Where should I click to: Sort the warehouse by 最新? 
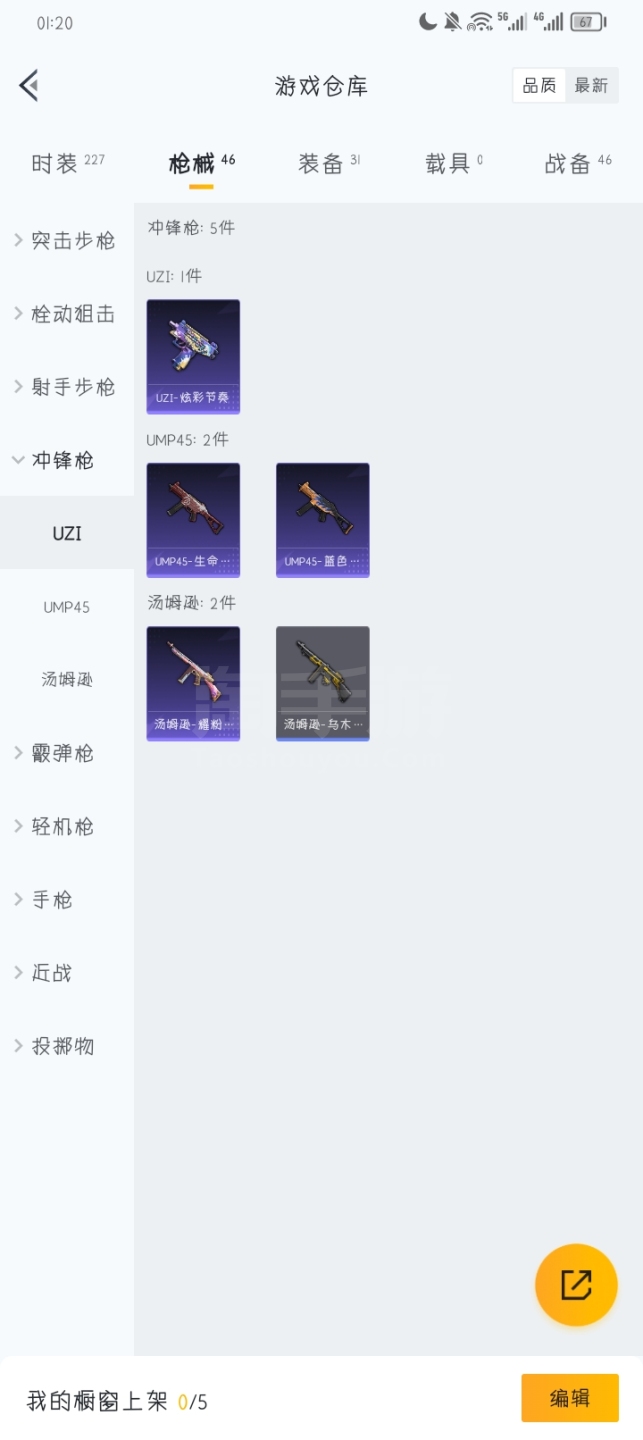(591, 86)
